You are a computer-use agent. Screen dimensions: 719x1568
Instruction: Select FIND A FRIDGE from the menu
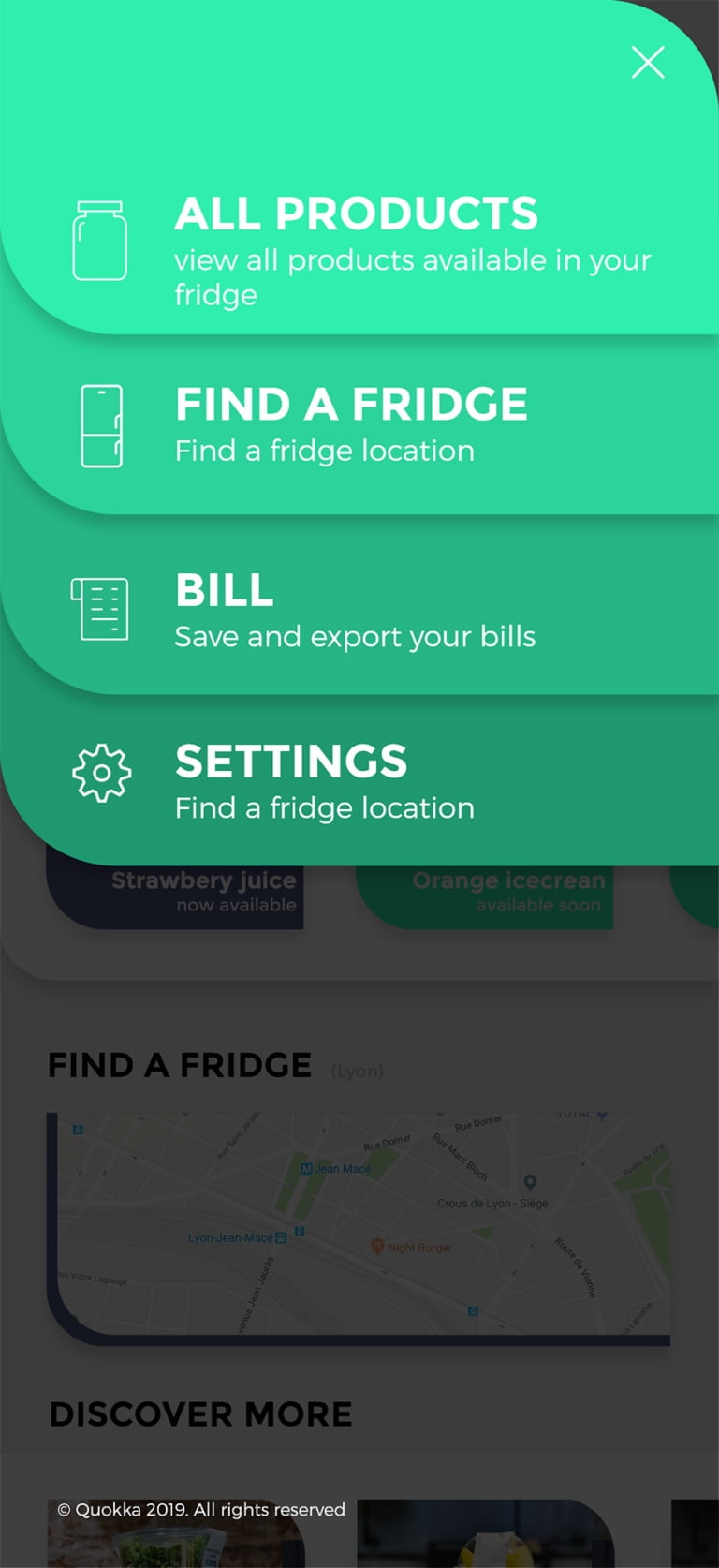point(352,405)
